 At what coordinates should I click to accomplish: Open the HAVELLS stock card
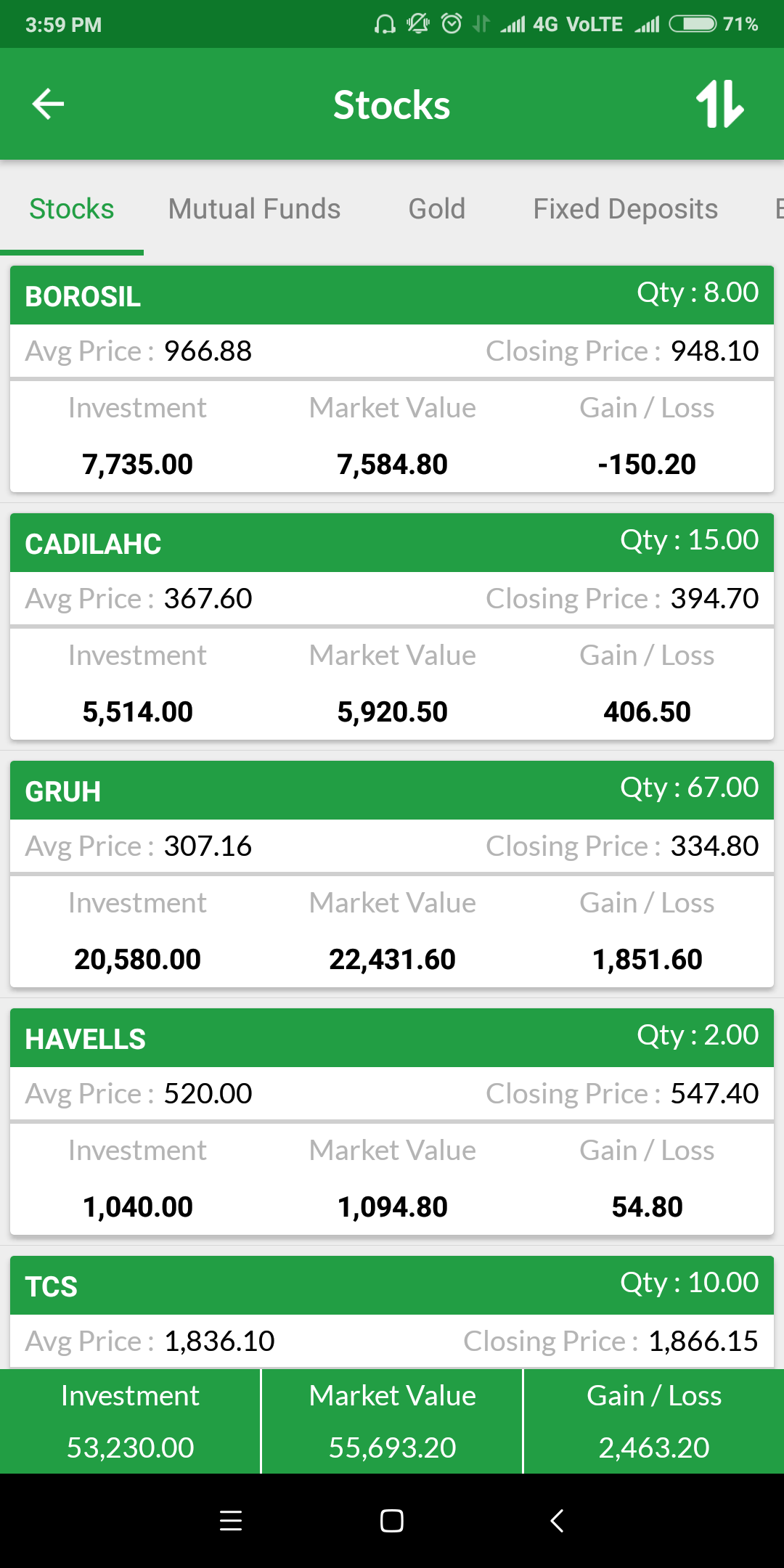[x=392, y=1122]
